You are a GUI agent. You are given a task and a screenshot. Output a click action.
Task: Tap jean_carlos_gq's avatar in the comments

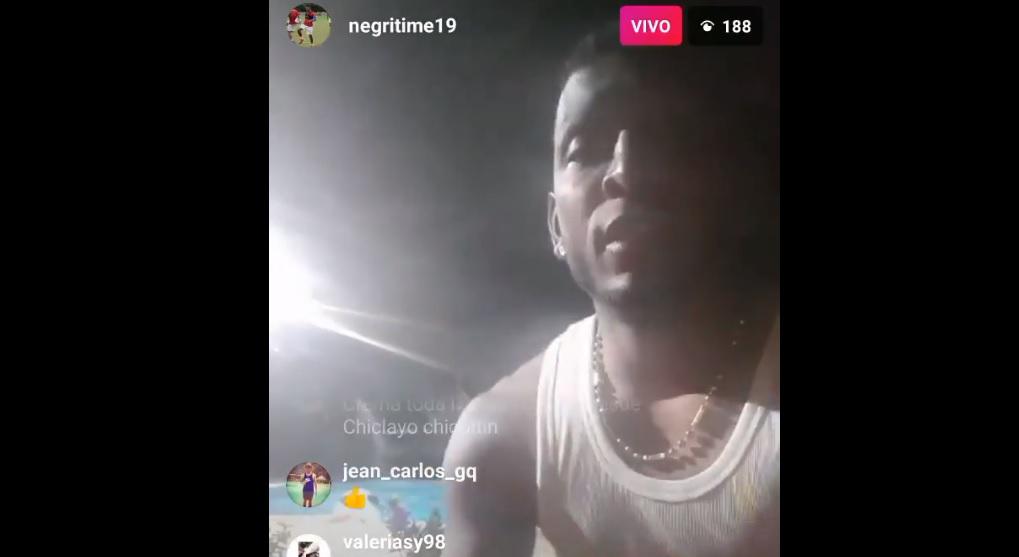(308, 484)
